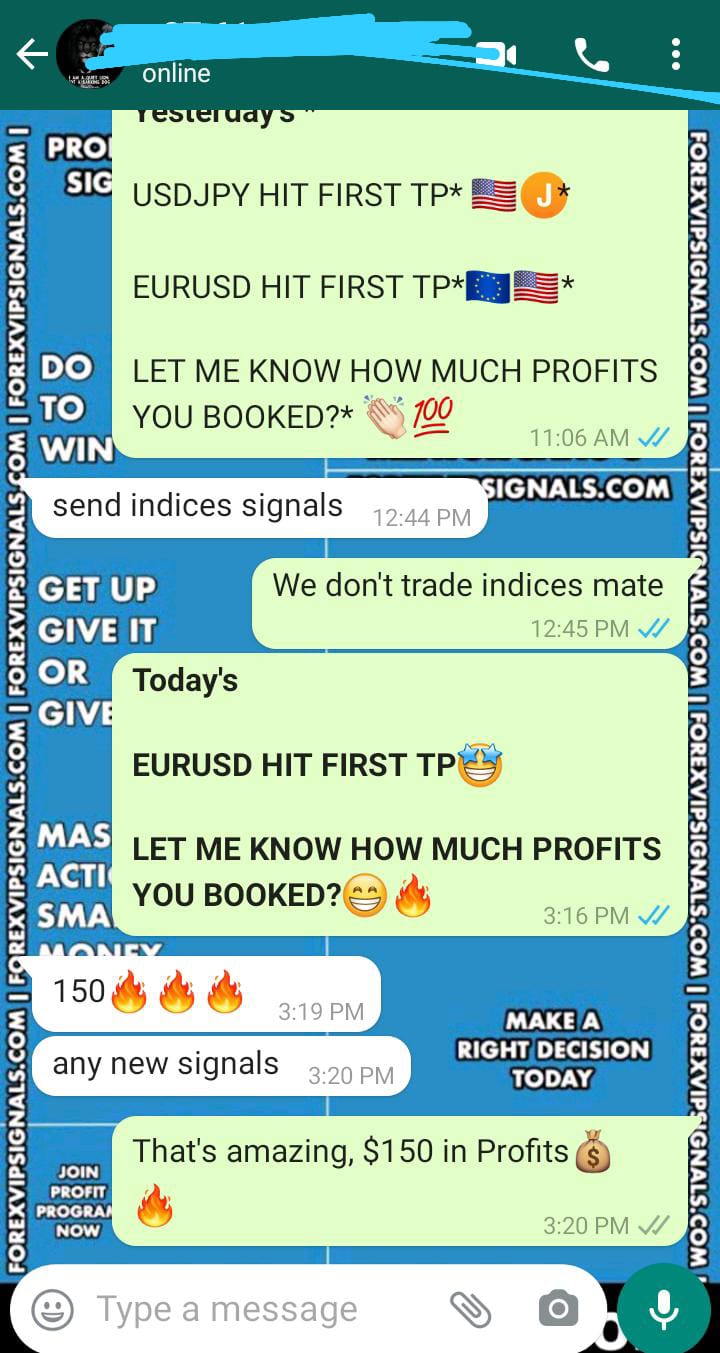Attach a file with the paperclip
This screenshot has width=720, height=1353.
[x=469, y=1309]
